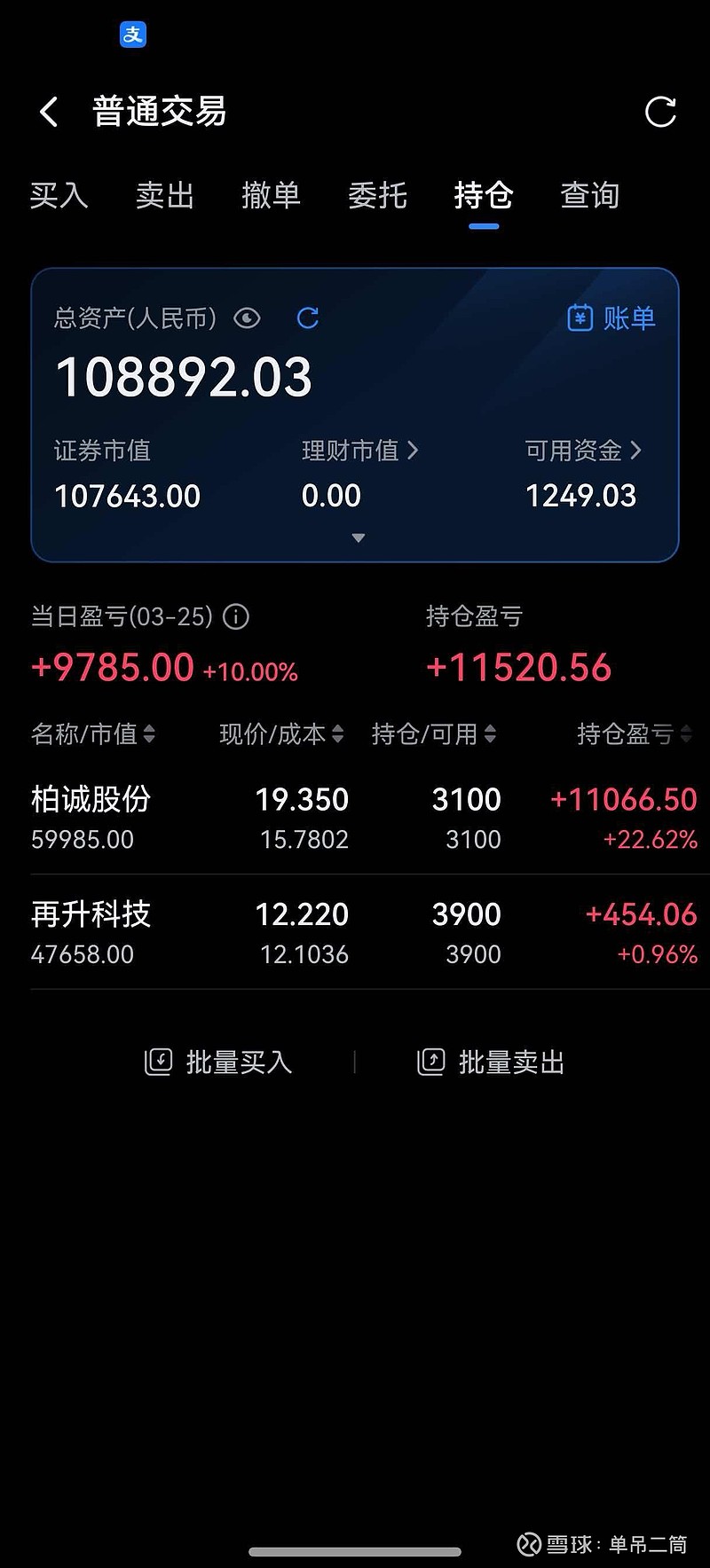Refresh the trading page from title bar
710x1568 pixels.
[660, 113]
